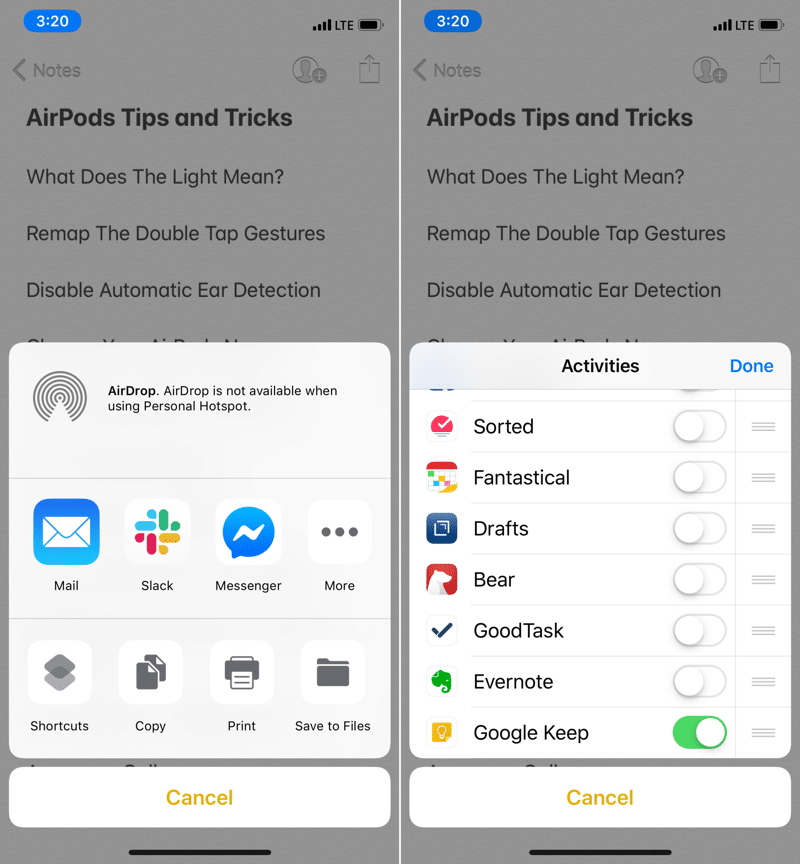This screenshot has height=864, width=800.
Task: Enable Drafts in Activities
Action: [x=699, y=529]
